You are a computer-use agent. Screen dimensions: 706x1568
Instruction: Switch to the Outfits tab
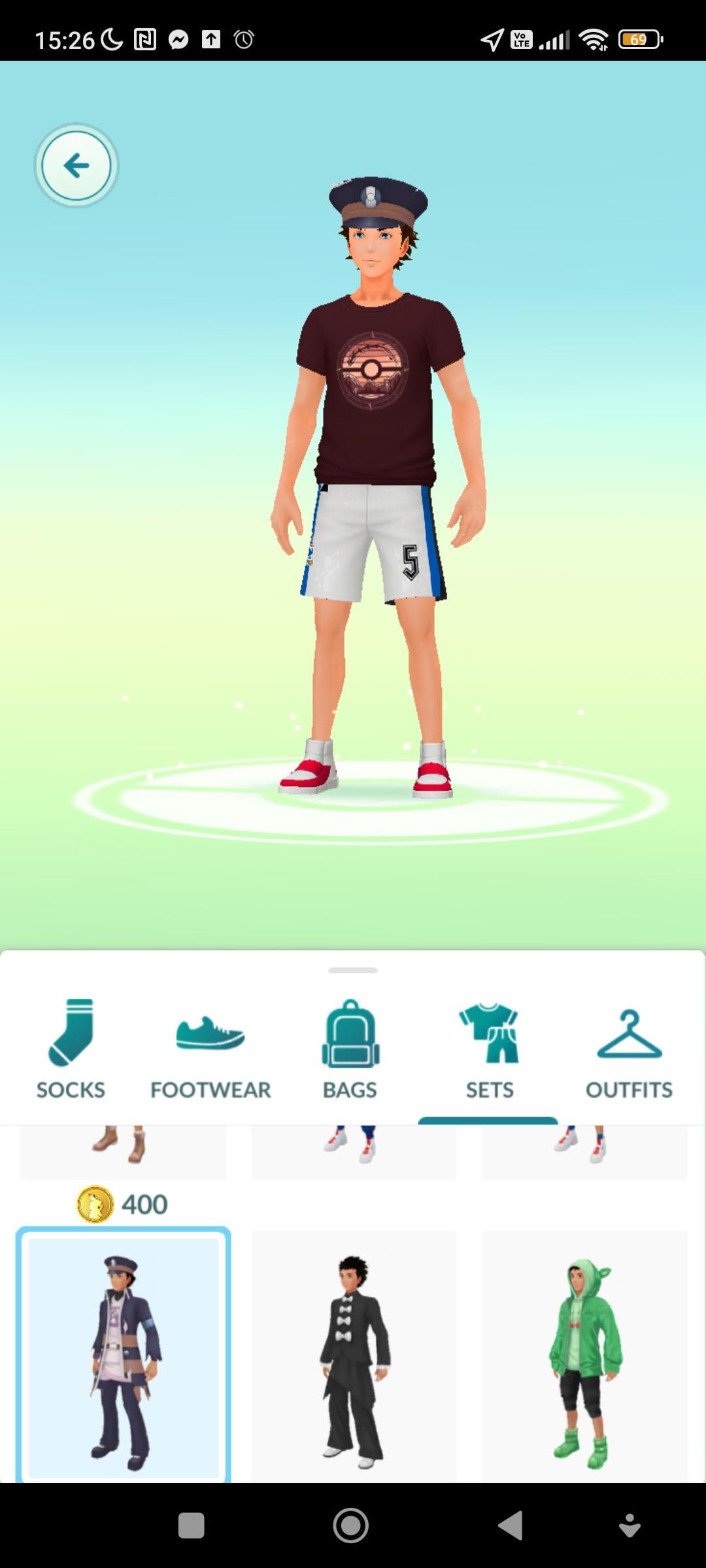tap(629, 1049)
